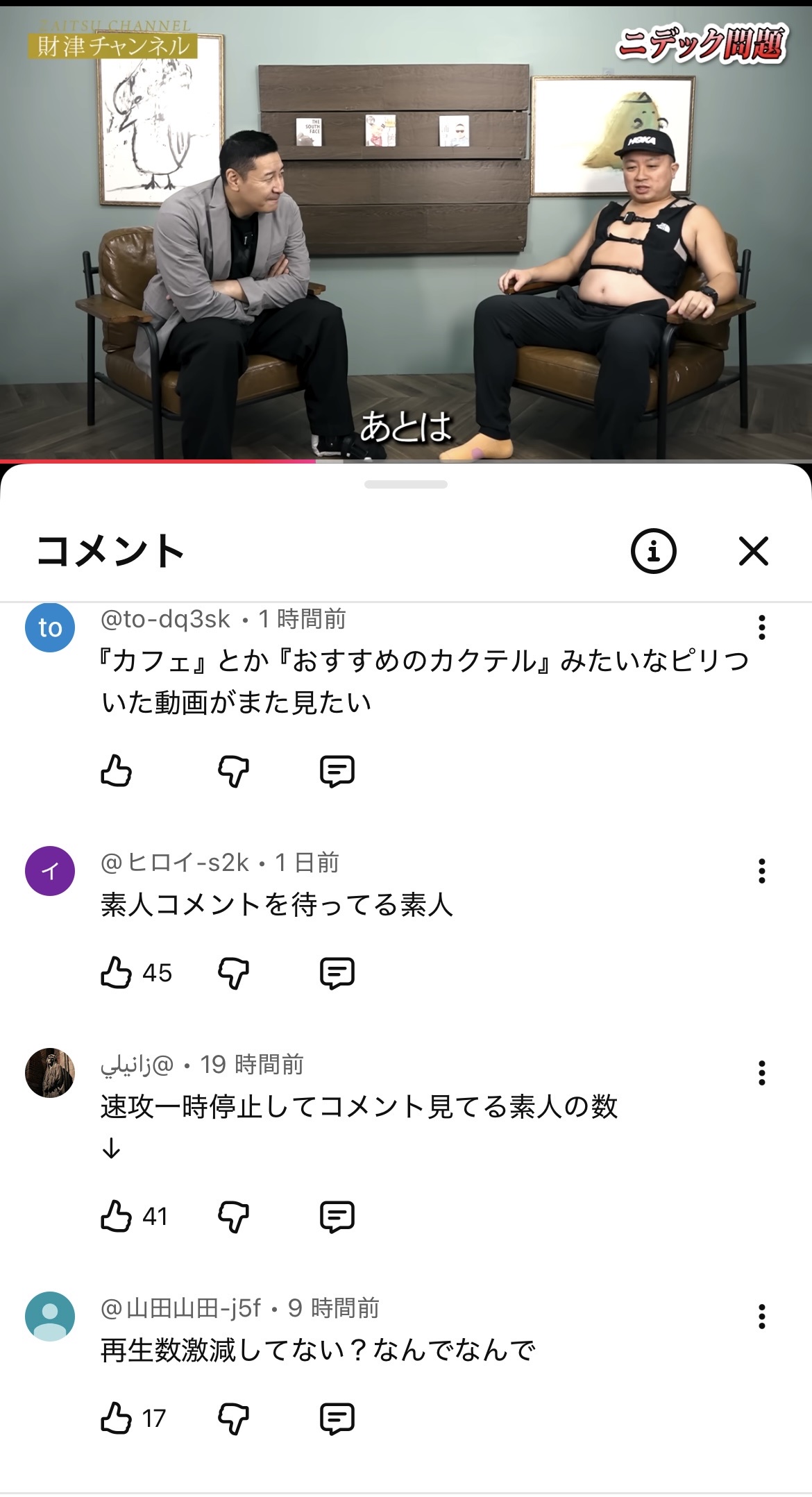Tap the drag handle above コメント

pyautogui.click(x=406, y=484)
